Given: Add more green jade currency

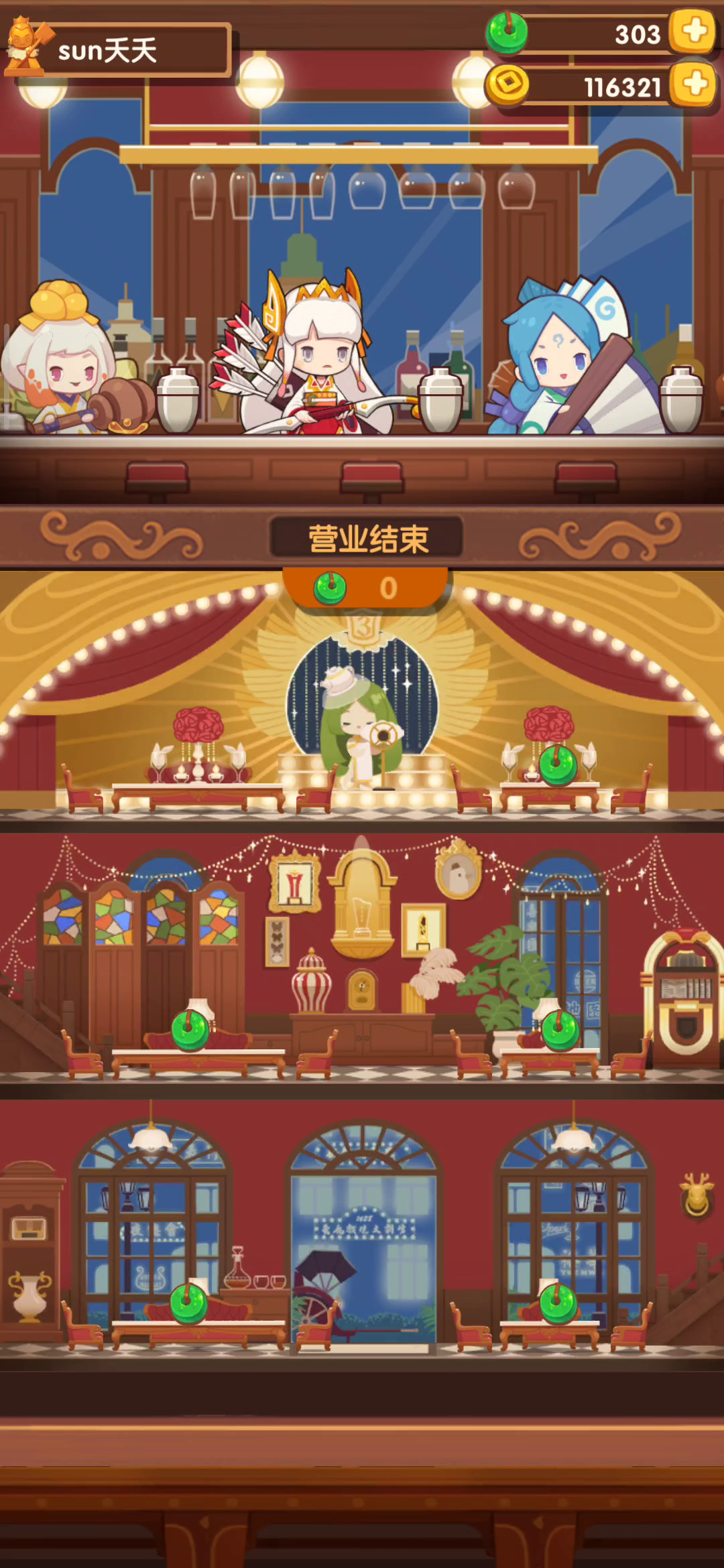Looking at the screenshot, I should coord(694,31).
